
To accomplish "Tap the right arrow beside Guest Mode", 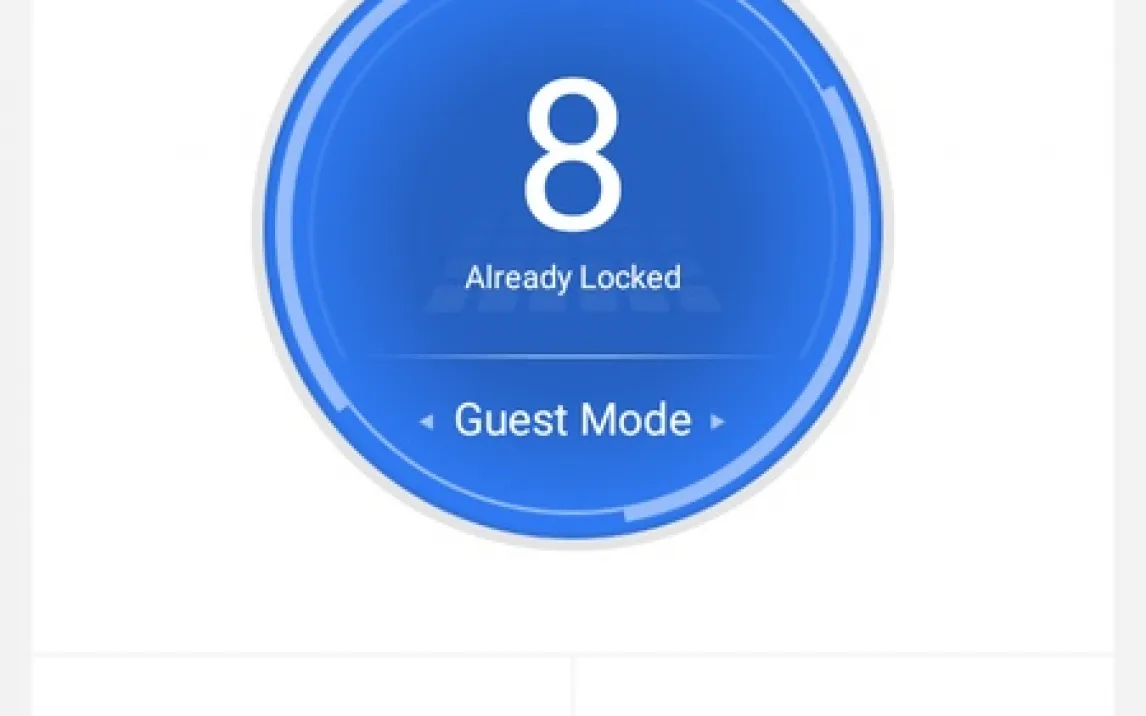I will [x=716, y=422].
